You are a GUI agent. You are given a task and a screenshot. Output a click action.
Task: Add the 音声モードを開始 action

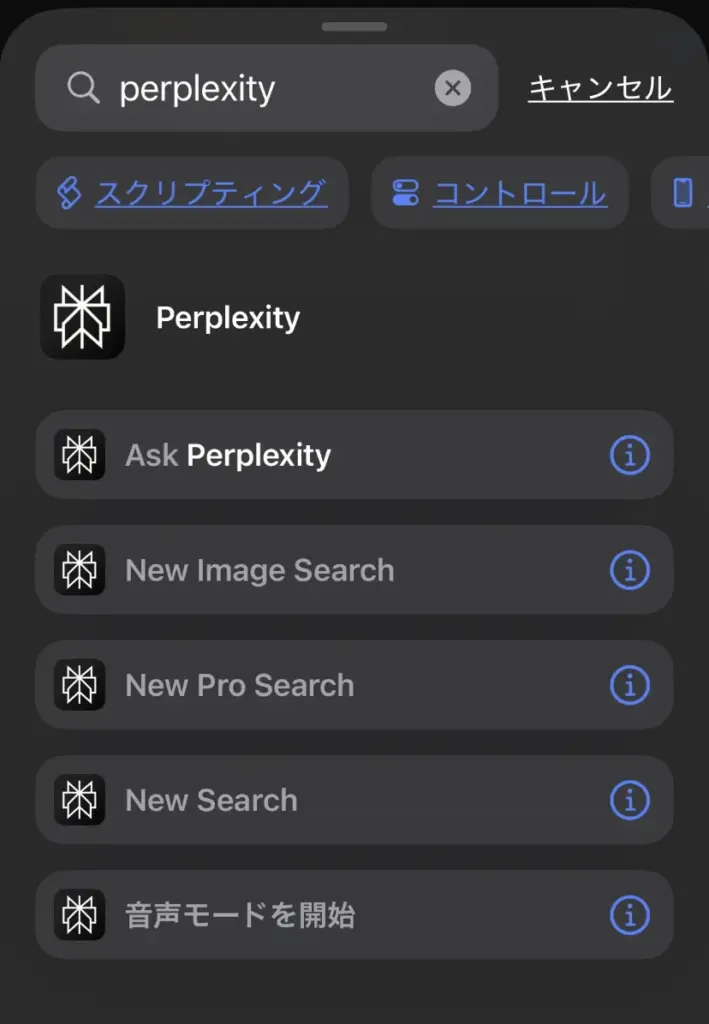(x=300, y=916)
